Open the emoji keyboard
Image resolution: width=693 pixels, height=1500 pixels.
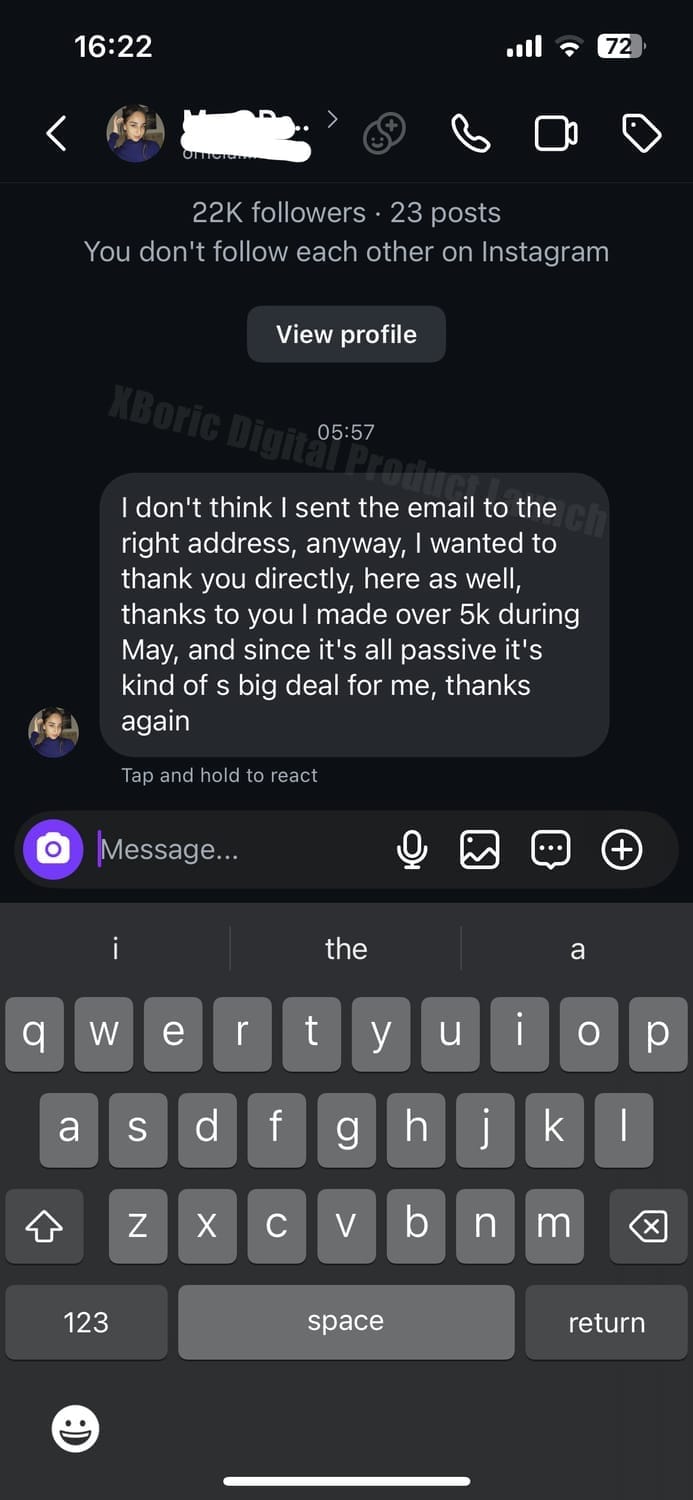pyautogui.click(x=75, y=1428)
